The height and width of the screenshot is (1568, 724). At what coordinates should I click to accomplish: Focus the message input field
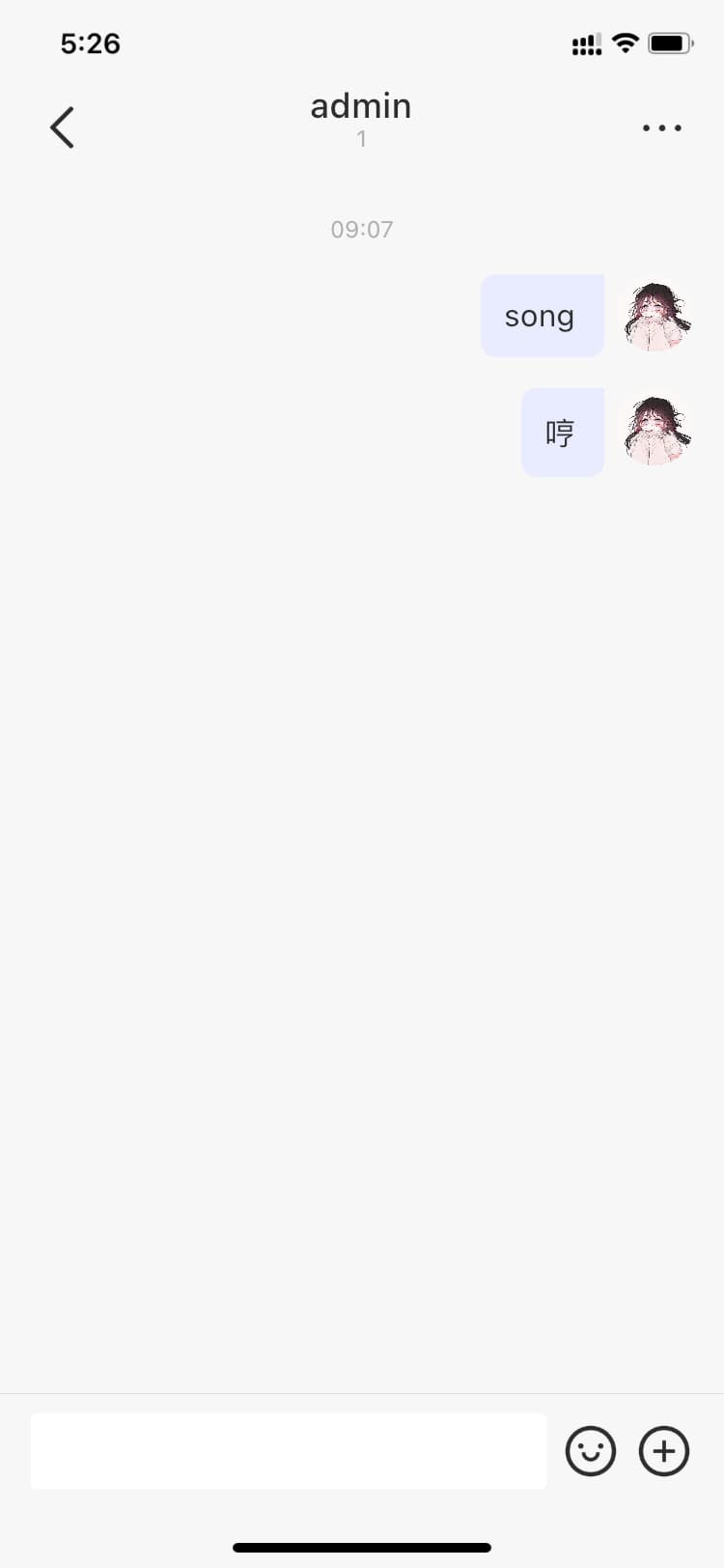pos(288,1450)
